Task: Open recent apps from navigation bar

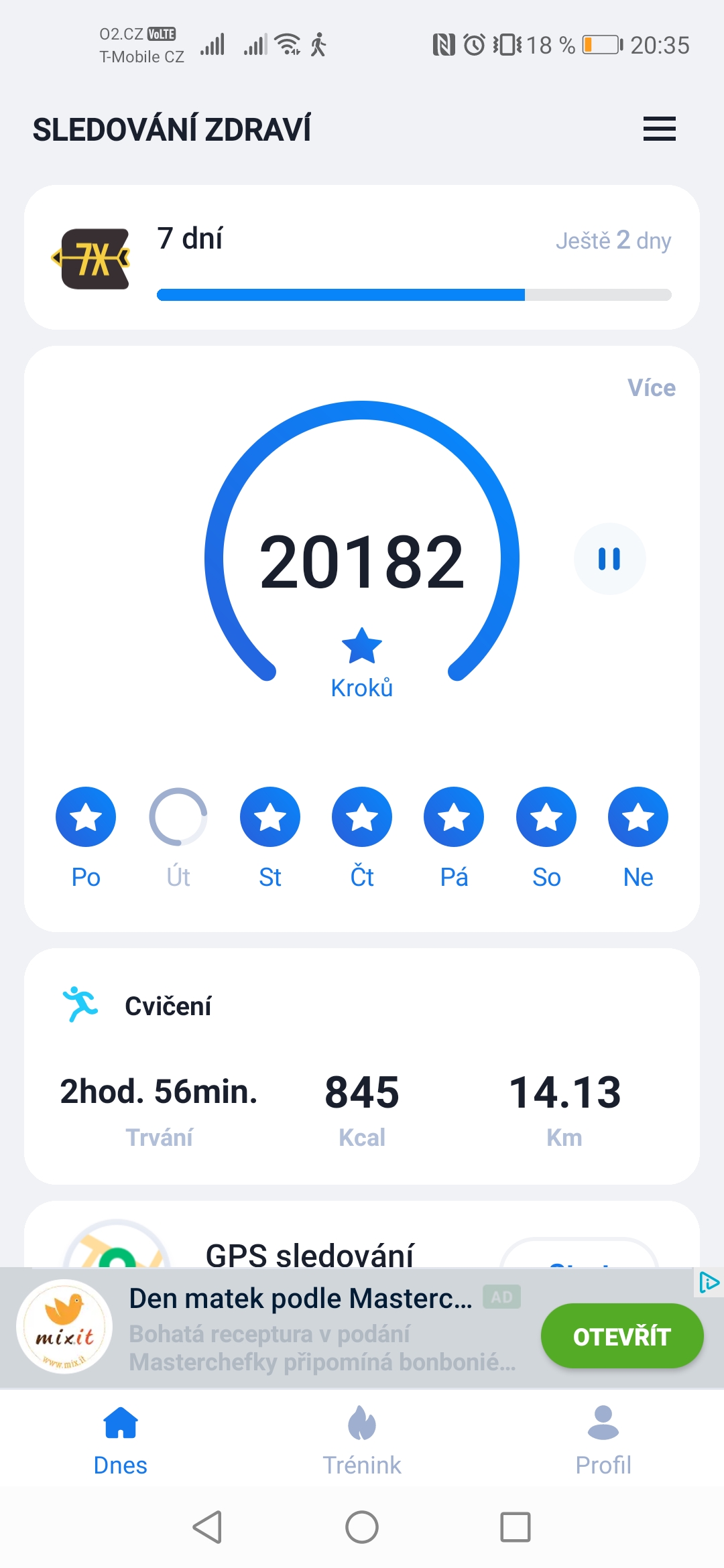Action: click(x=515, y=1527)
